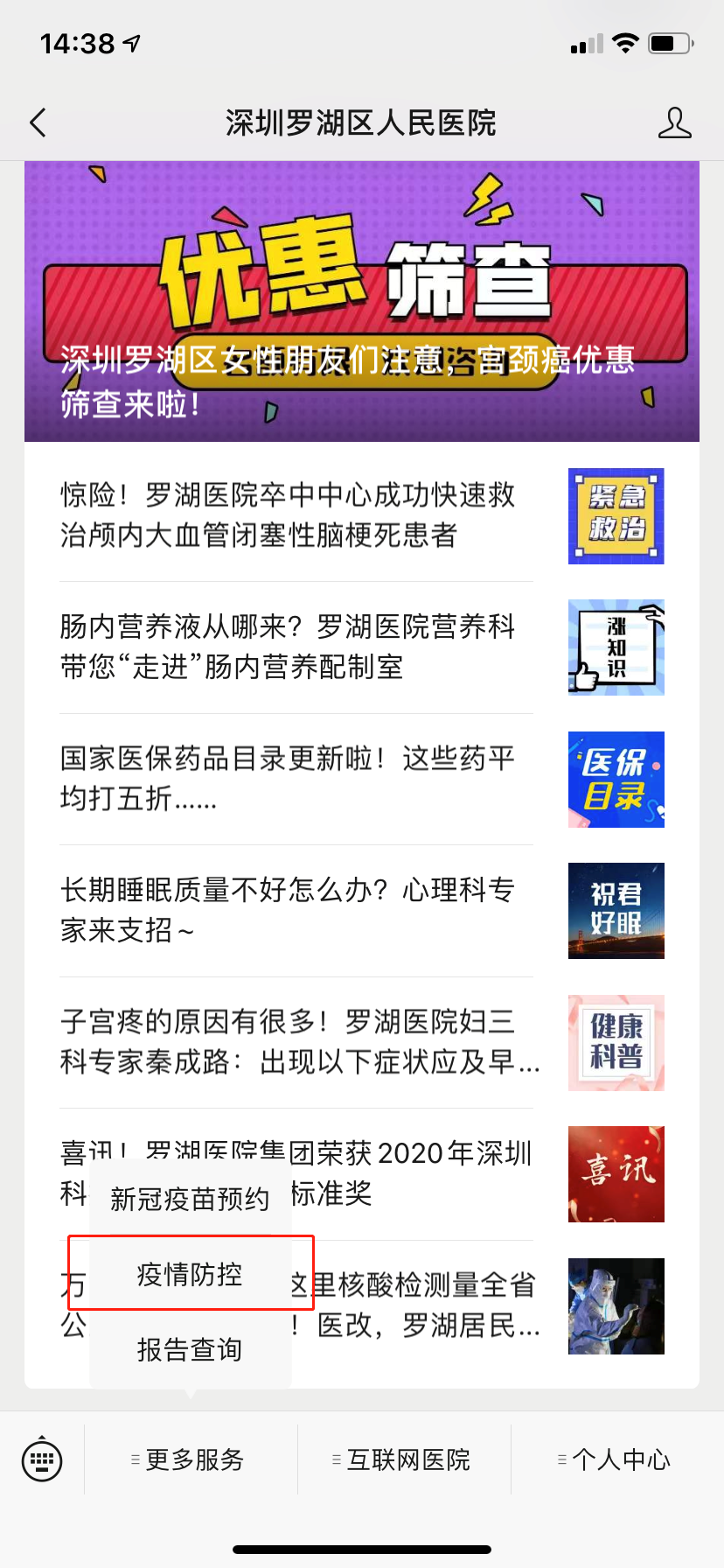The image size is (724, 1568).
Task: Read the 长期睡眠质量不好怎么办 article
Action: click(289, 910)
